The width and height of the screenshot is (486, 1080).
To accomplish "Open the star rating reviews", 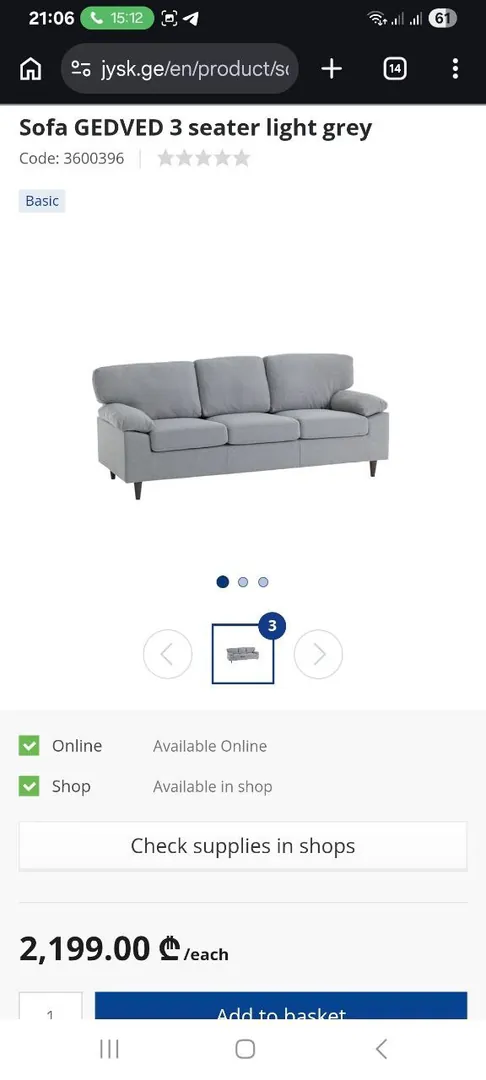I will 204,159.
